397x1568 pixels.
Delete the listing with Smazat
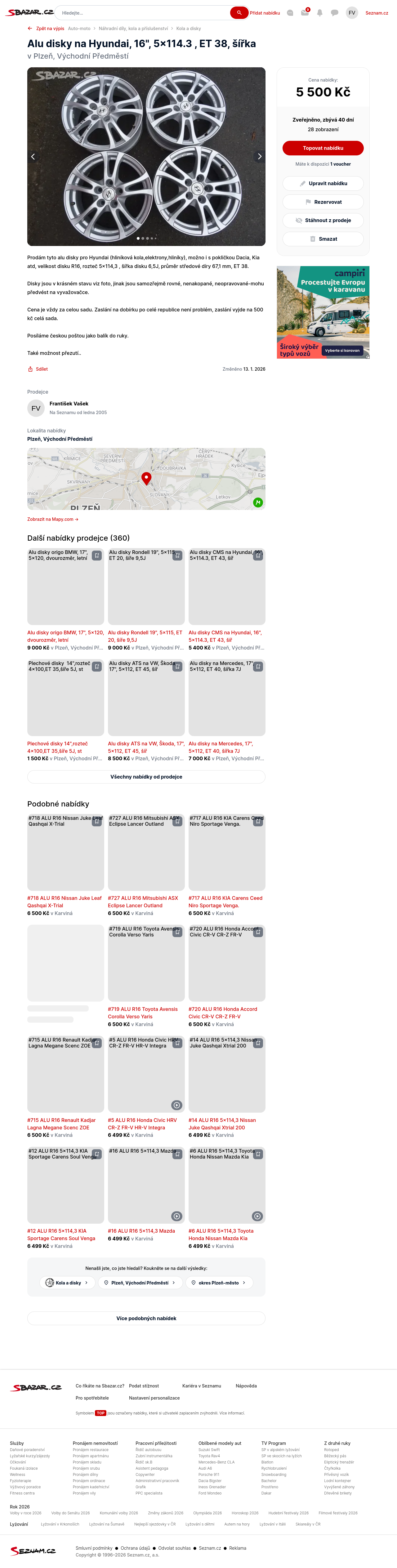(x=323, y=239)
